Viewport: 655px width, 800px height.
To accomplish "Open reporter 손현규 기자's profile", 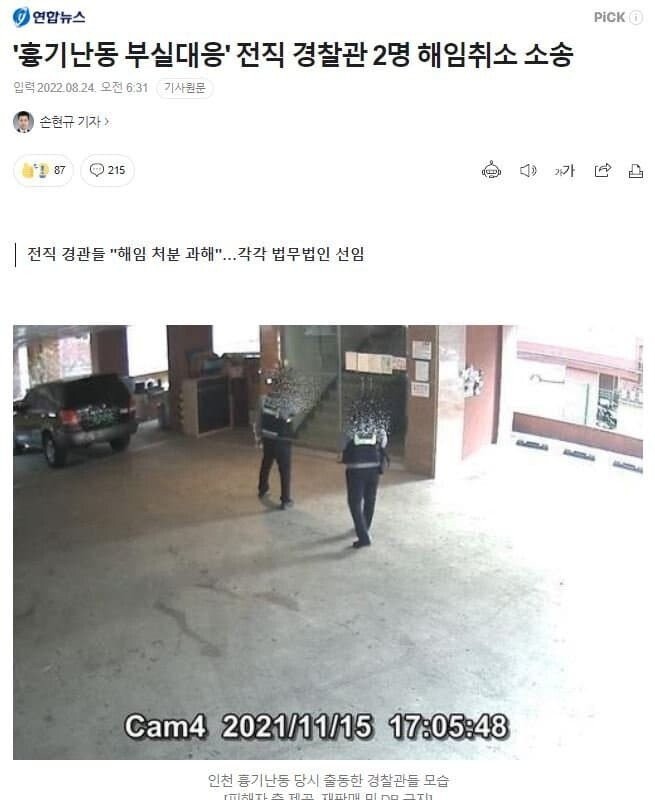I will [73, 122].
